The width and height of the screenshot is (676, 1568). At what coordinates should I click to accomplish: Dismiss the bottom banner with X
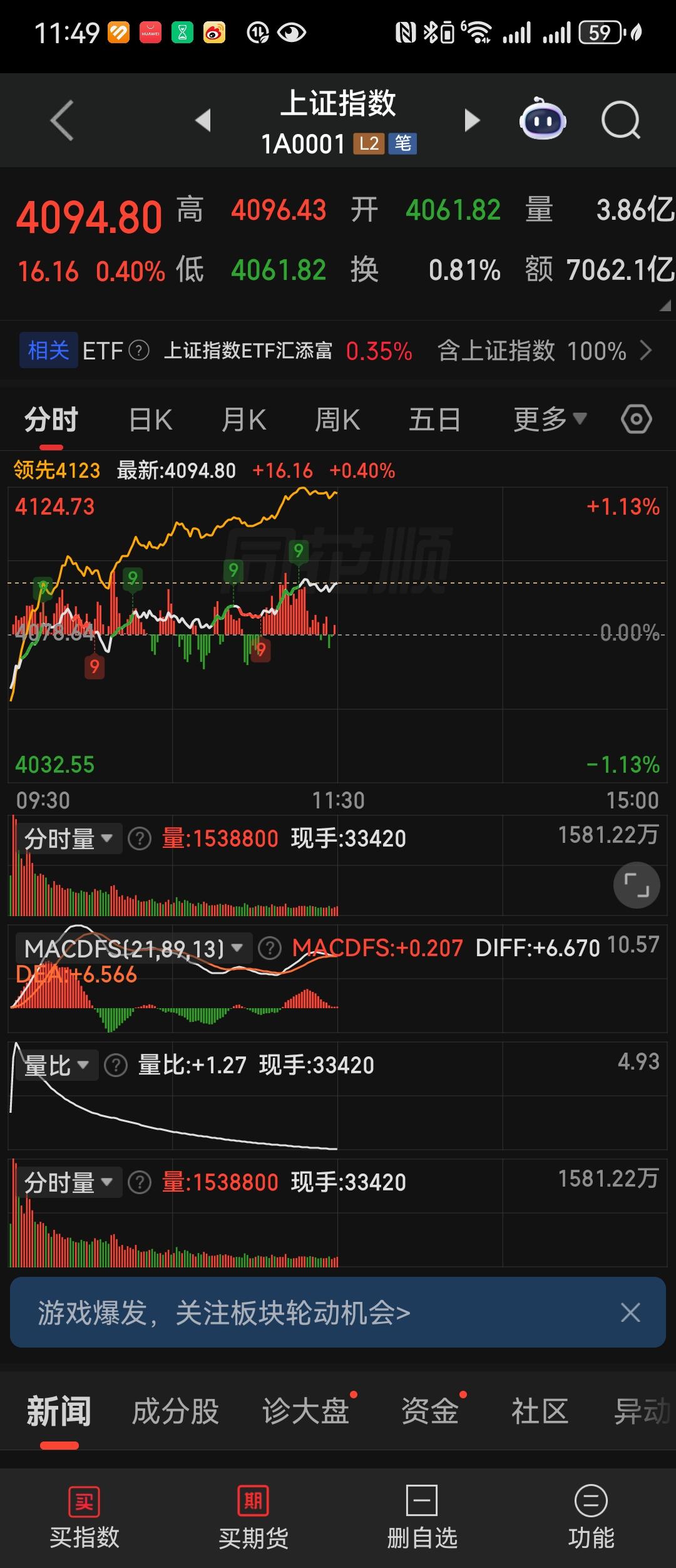pos(631,1311)
